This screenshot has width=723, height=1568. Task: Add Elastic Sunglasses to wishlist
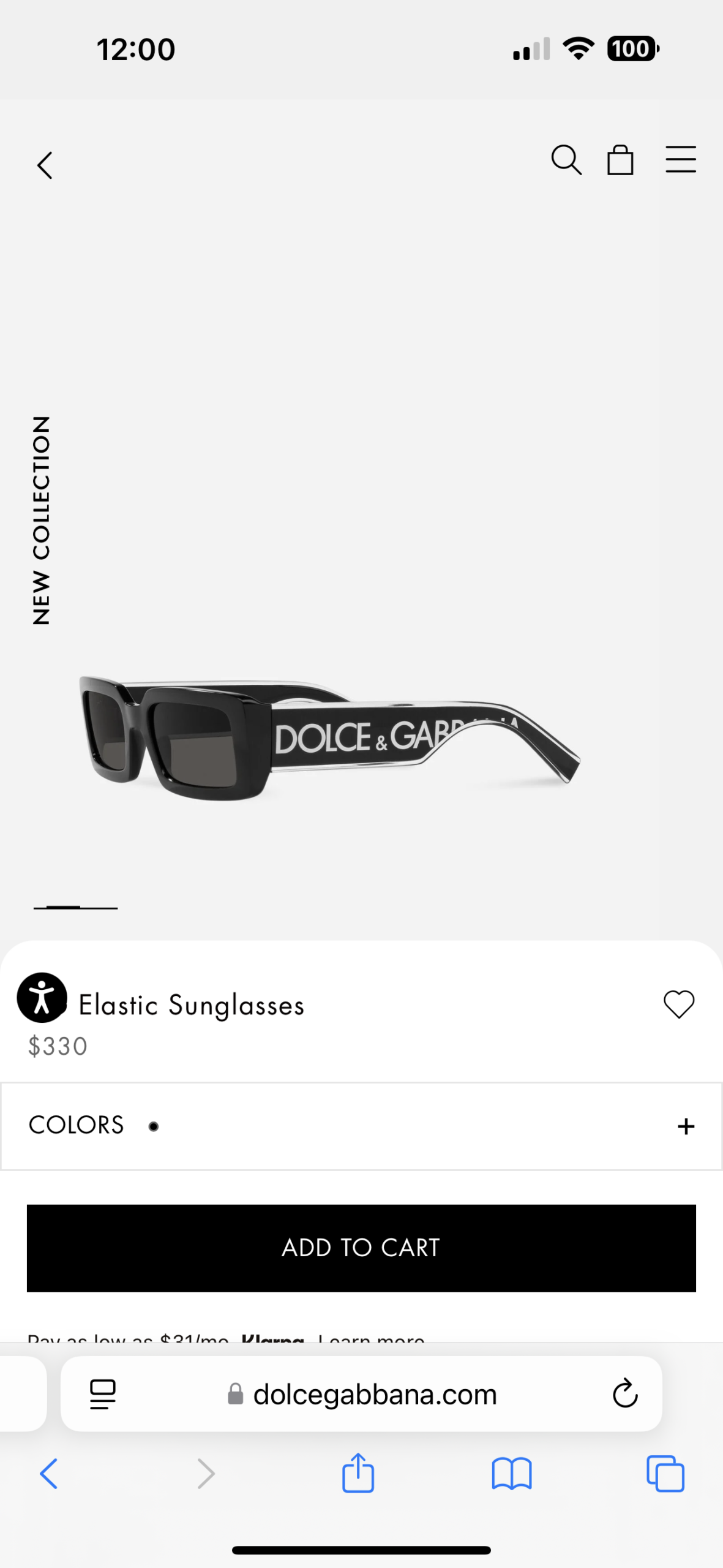(678, 1004)
